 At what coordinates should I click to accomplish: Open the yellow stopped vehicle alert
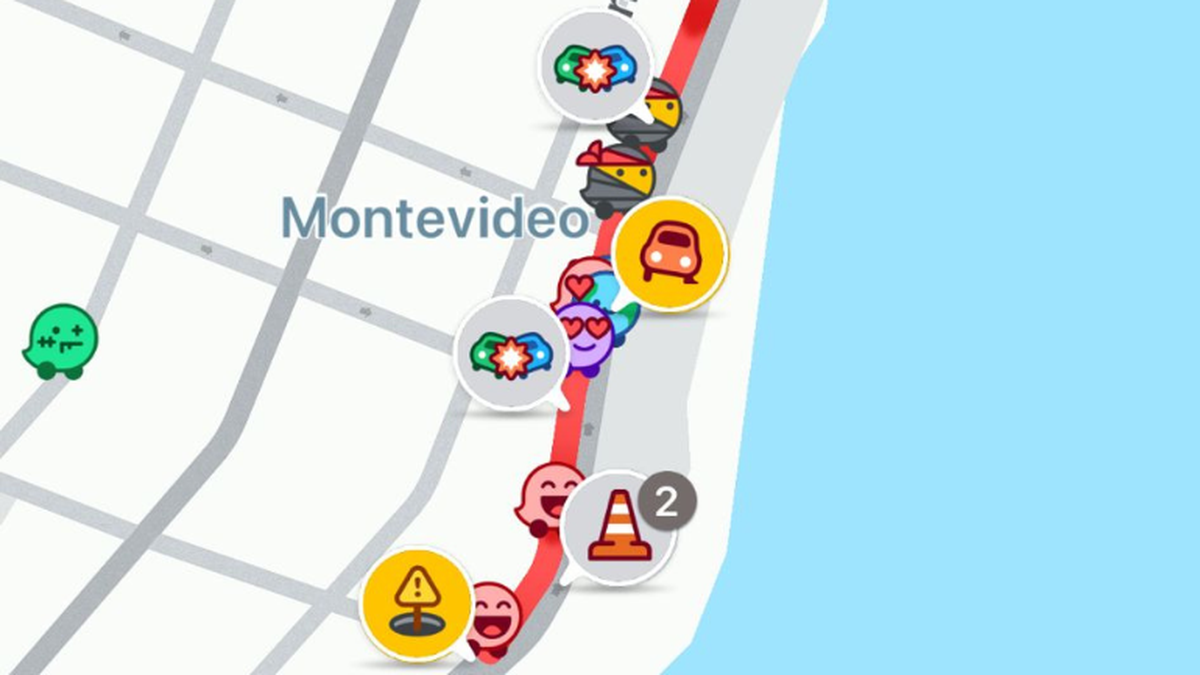(670, 254)
